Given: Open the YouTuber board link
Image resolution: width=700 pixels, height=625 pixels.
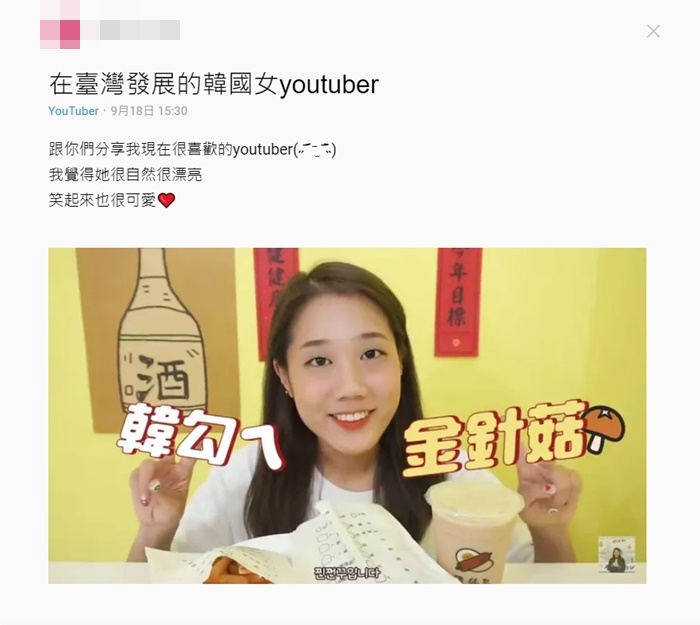Looking at the screenshot, I should tap(73, 111).
